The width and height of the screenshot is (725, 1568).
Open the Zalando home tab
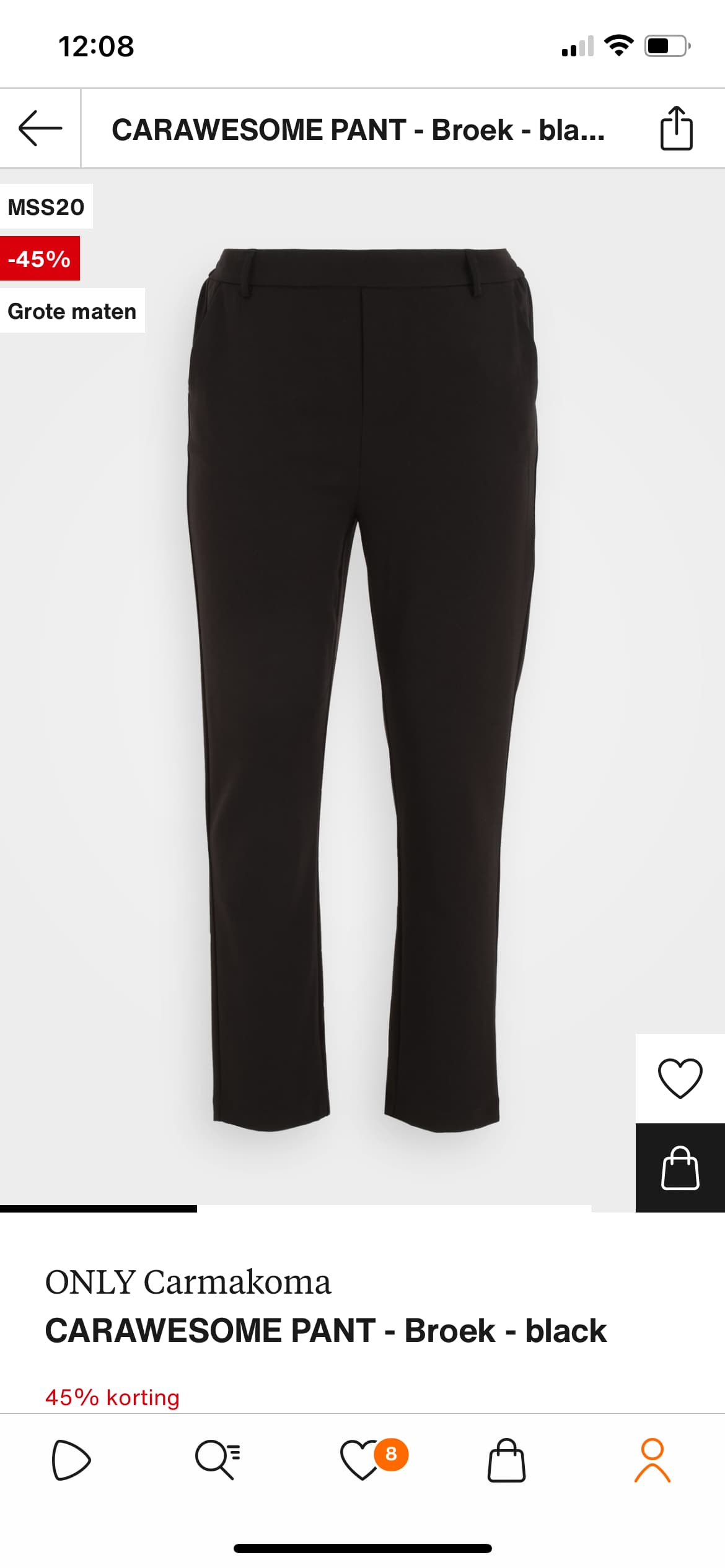[71, 1460]
